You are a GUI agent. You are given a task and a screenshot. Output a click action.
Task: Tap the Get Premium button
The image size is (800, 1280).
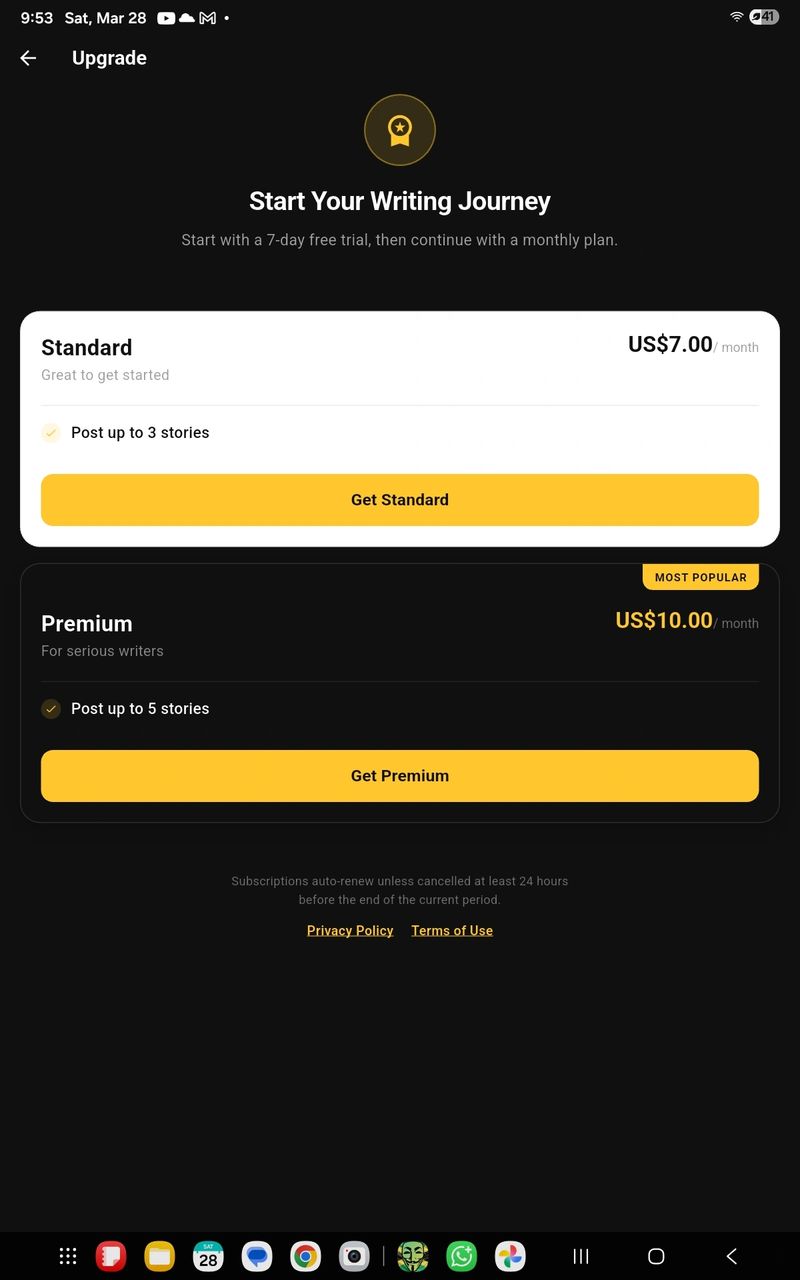[x=400, y=776]
